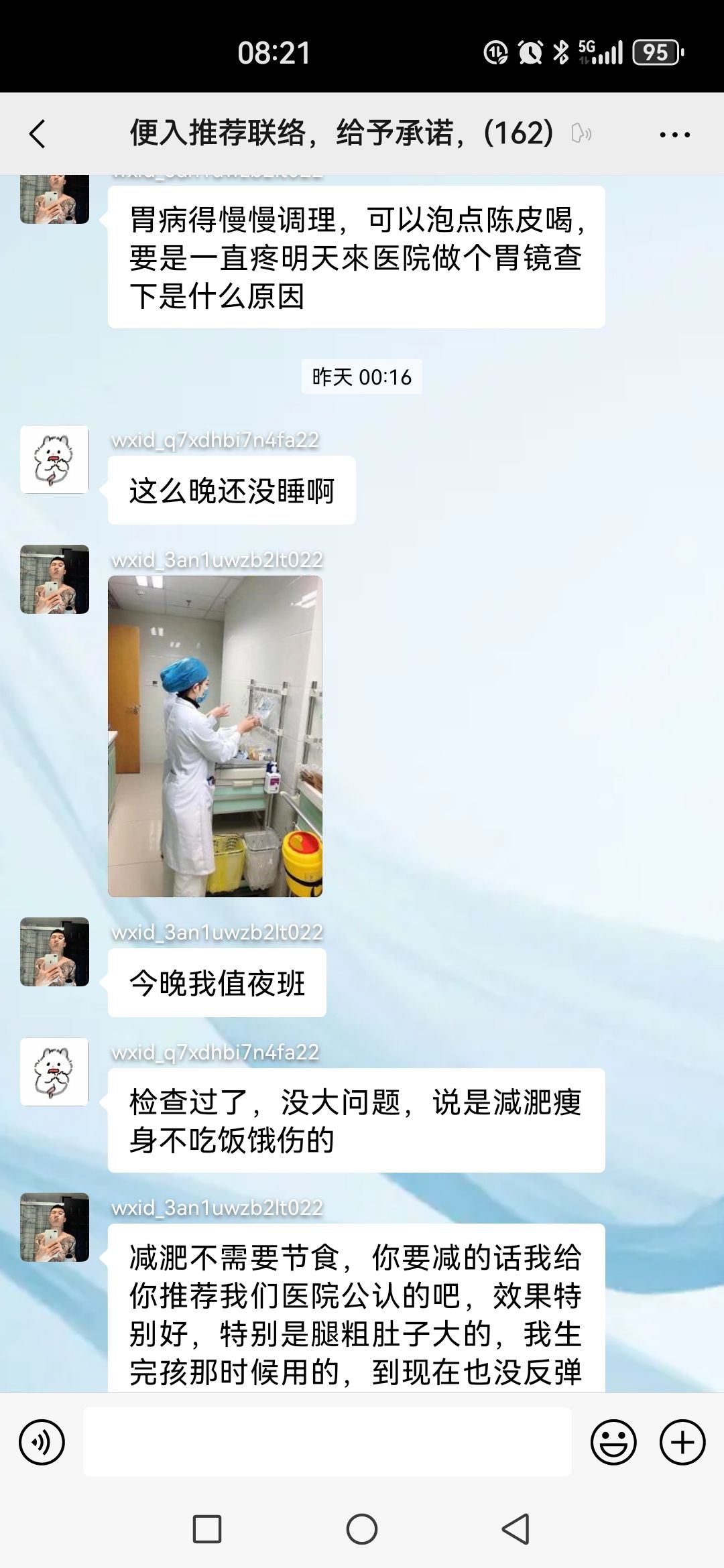Open the emoji sticker panel
The image size is (724, 1568).
point(613,1442)
